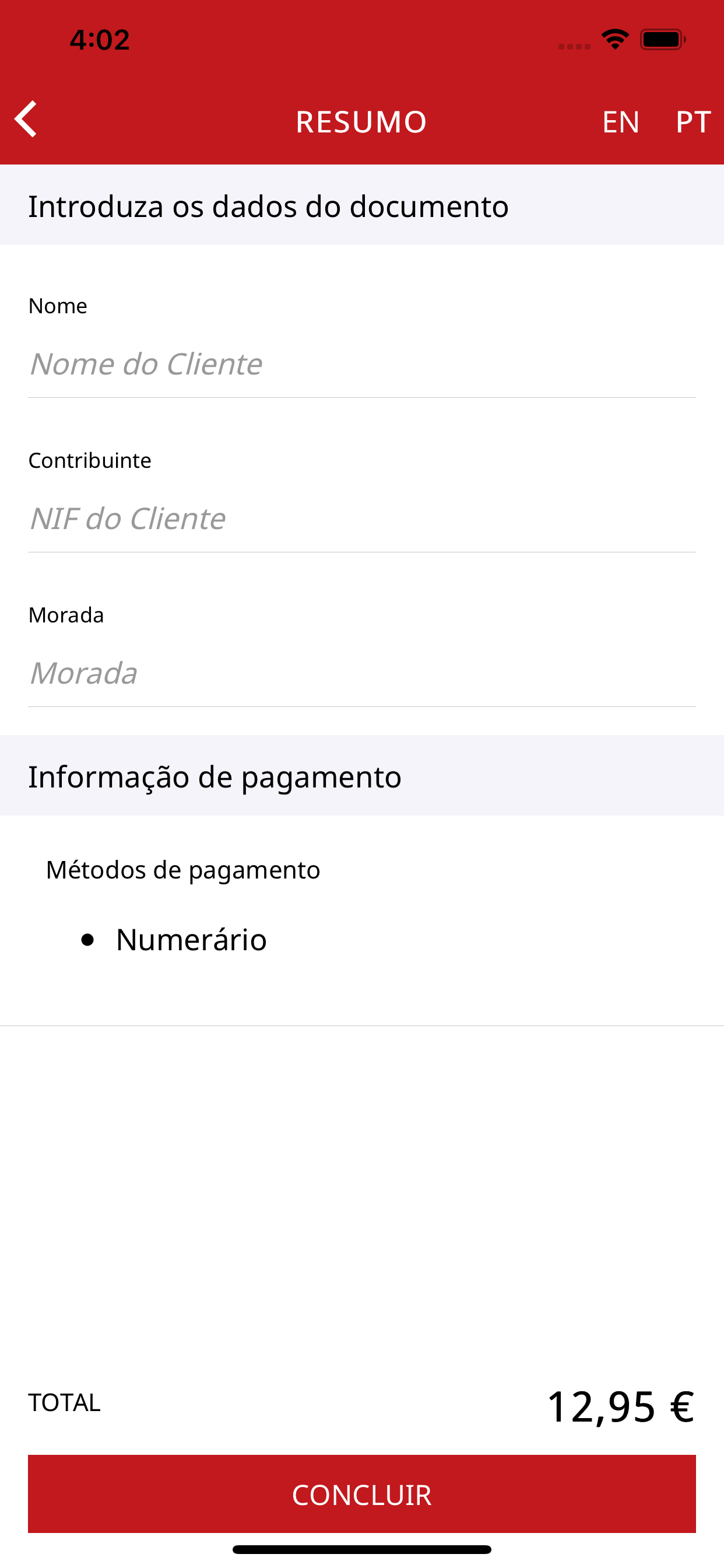Go back using the header arrow

tap(26, 120)
